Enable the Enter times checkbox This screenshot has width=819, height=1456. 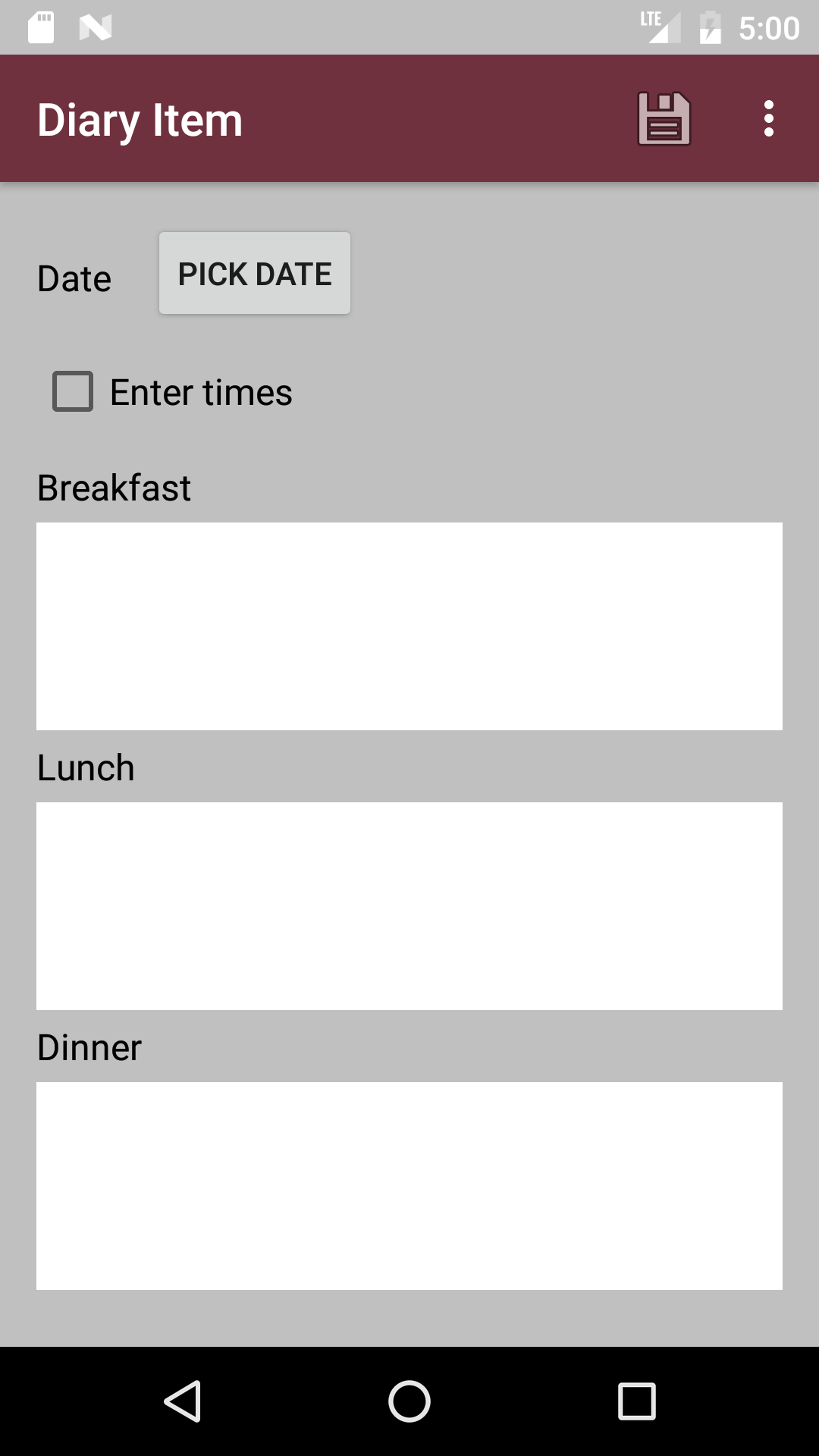[x=72, y=391]
